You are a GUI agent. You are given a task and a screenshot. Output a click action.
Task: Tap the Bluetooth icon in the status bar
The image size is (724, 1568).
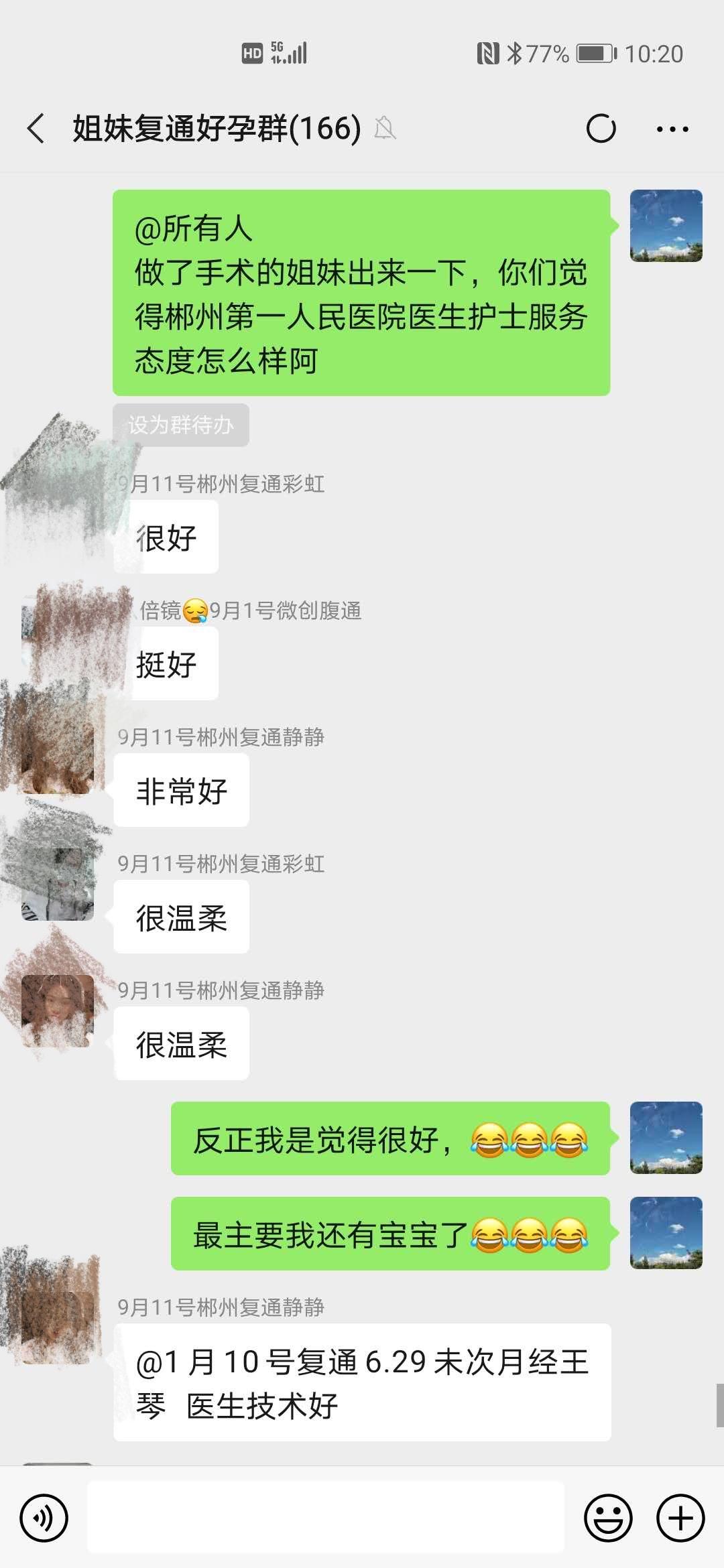(516, 51)
